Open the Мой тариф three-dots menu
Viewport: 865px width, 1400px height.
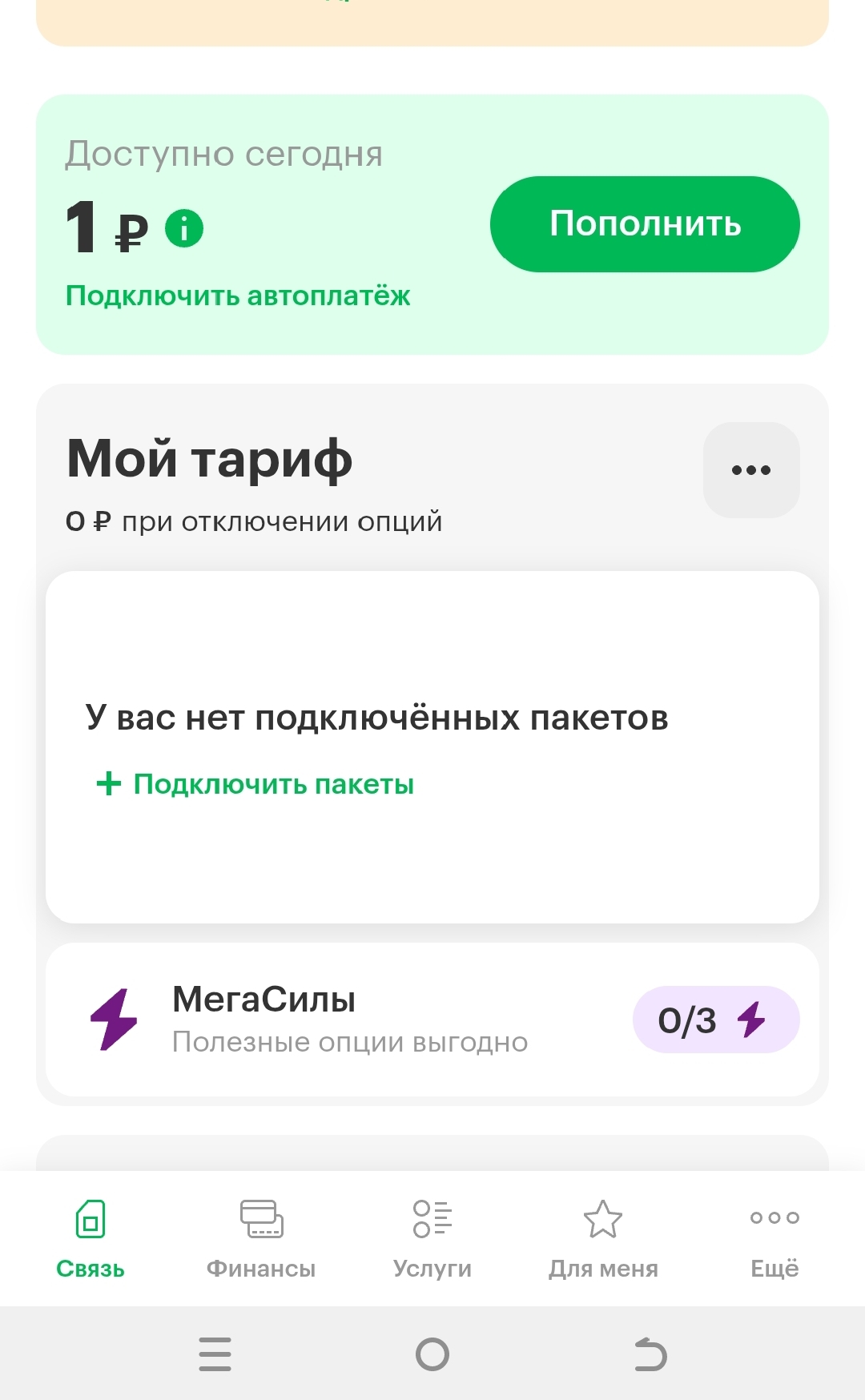click(750, 470)
